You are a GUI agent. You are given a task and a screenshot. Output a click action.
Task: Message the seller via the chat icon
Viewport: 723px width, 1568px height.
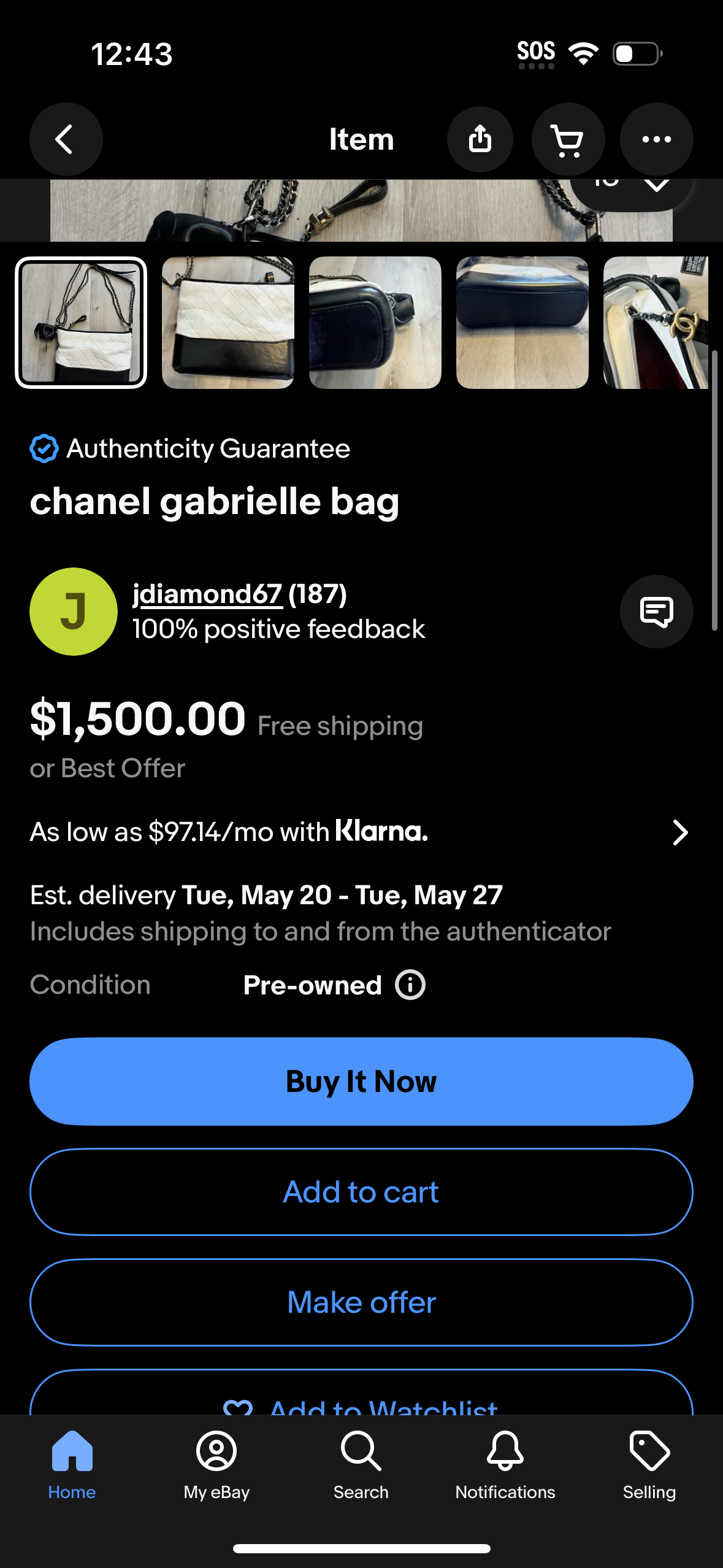(656, 611)
